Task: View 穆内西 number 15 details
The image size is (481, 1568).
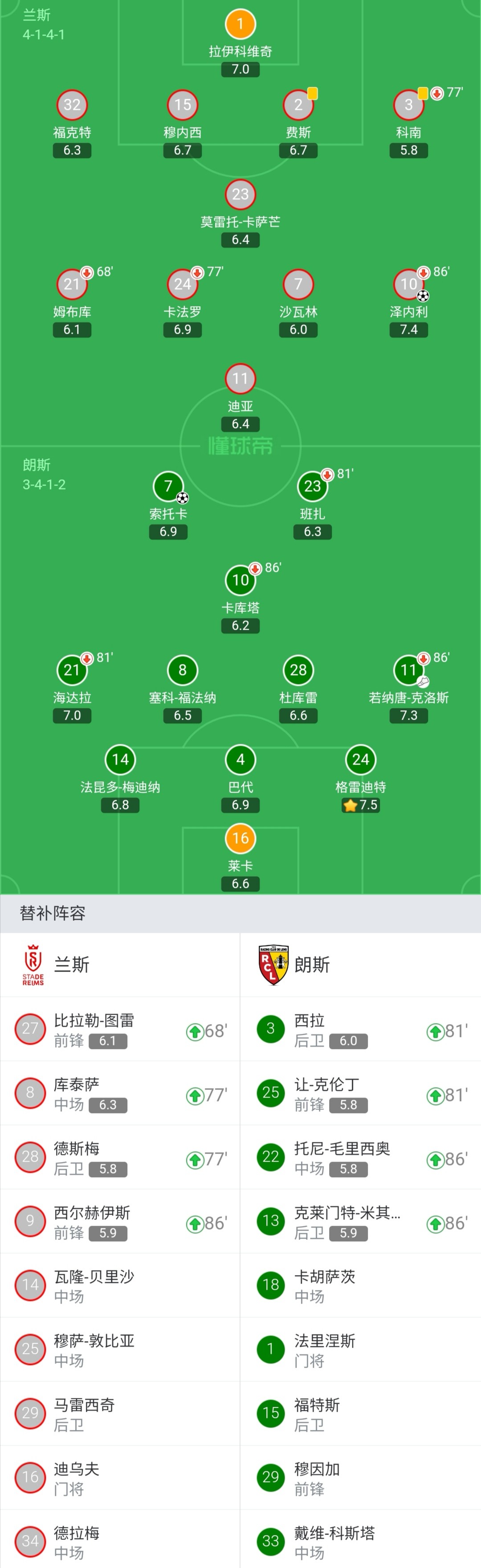Action: [182, 105]
